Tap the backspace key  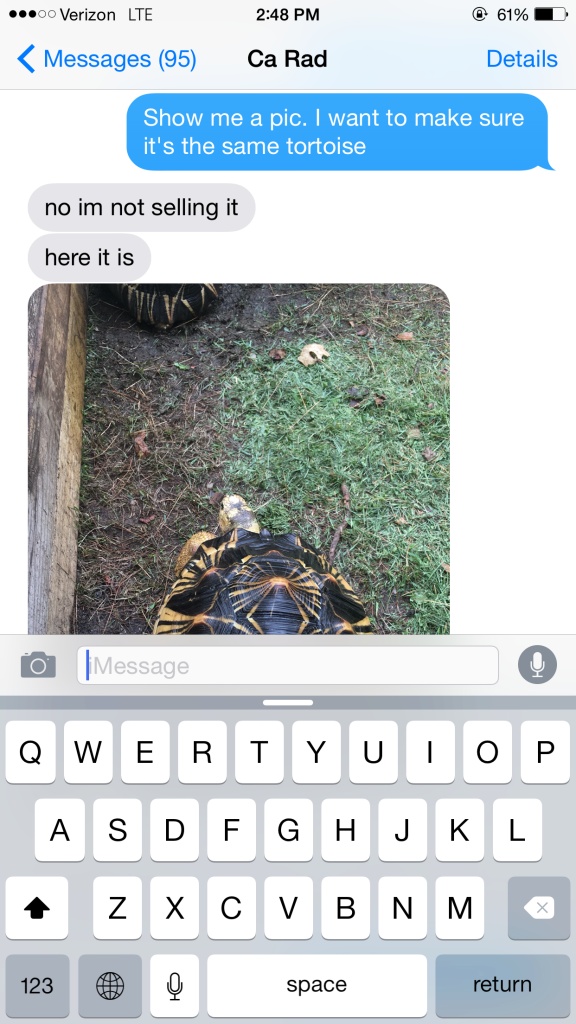pyautogui.click(x=539, y=908)
